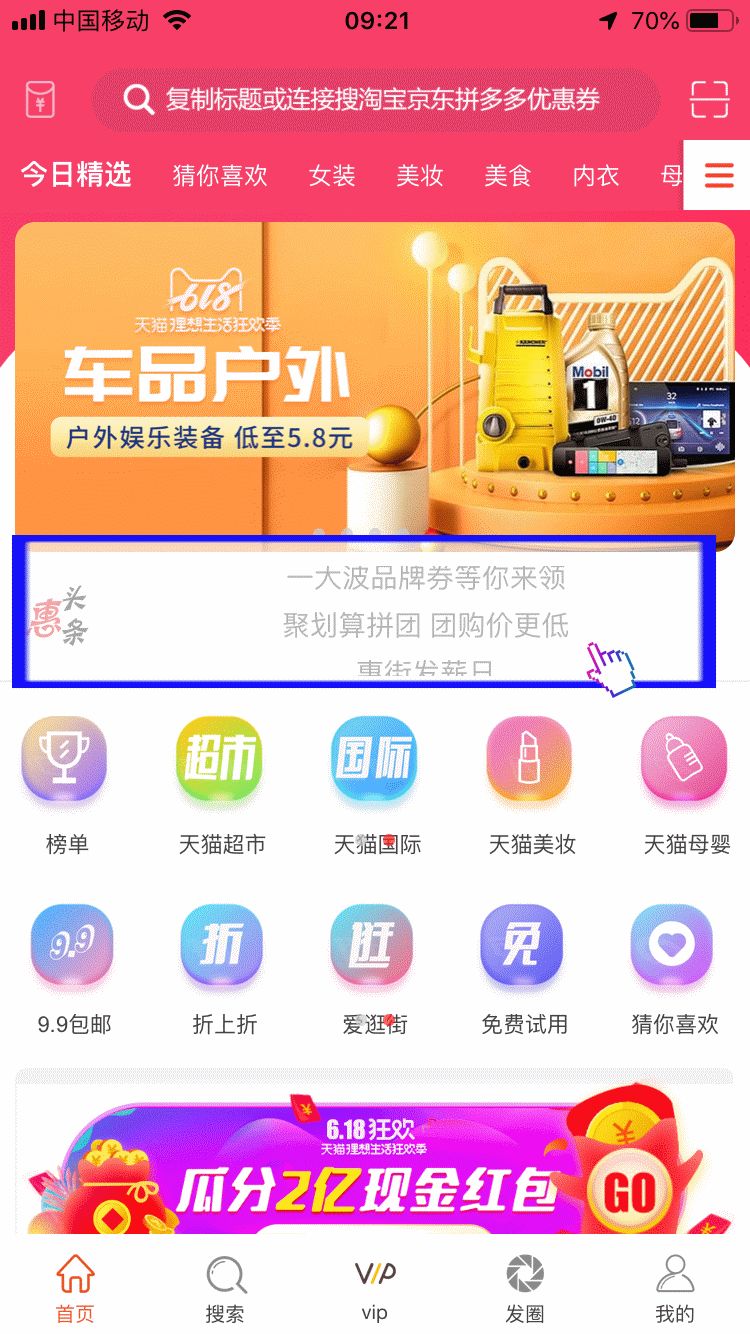Select the 美妆 category tab

pyautogui.click(x=420, y=176)
